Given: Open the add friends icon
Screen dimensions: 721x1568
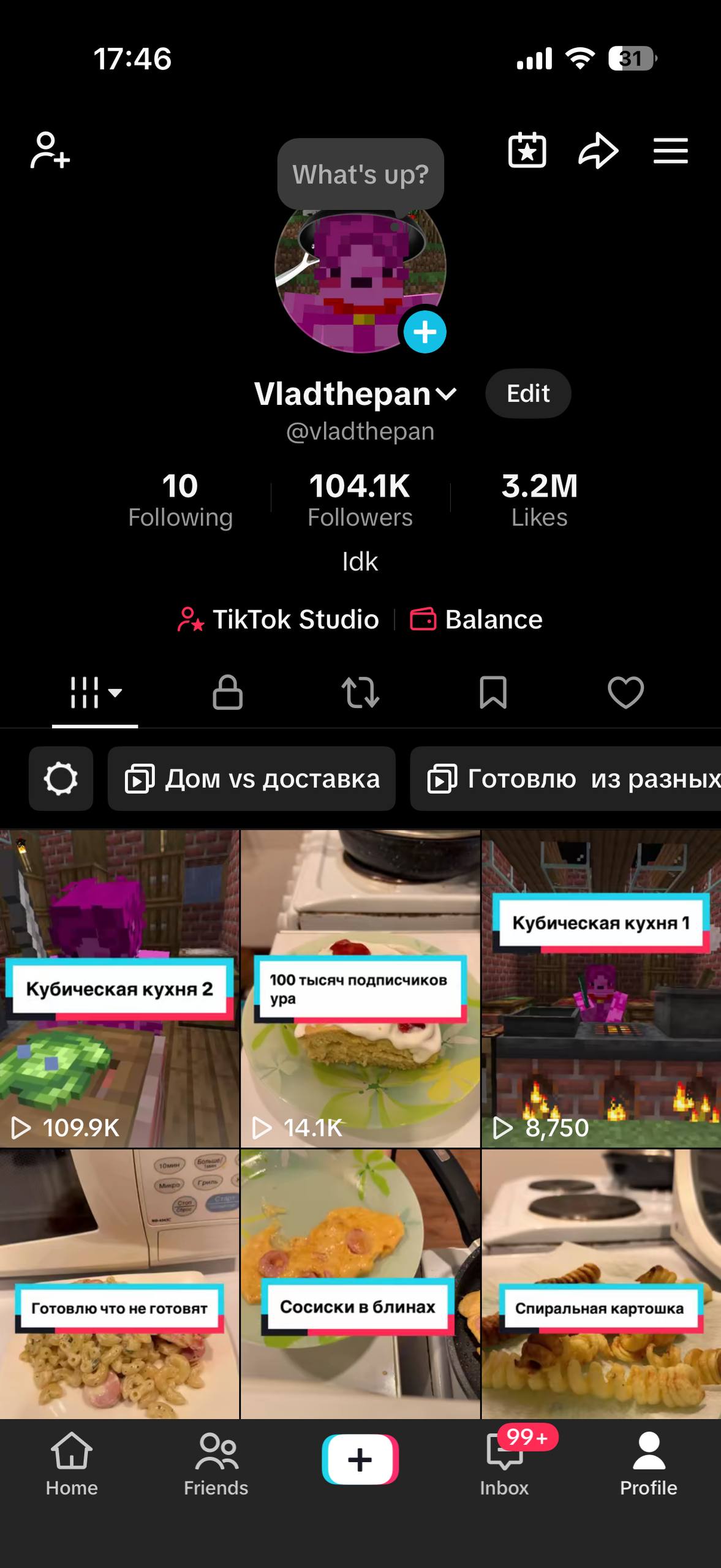Looking at the screenshot, I should (50, 151).
